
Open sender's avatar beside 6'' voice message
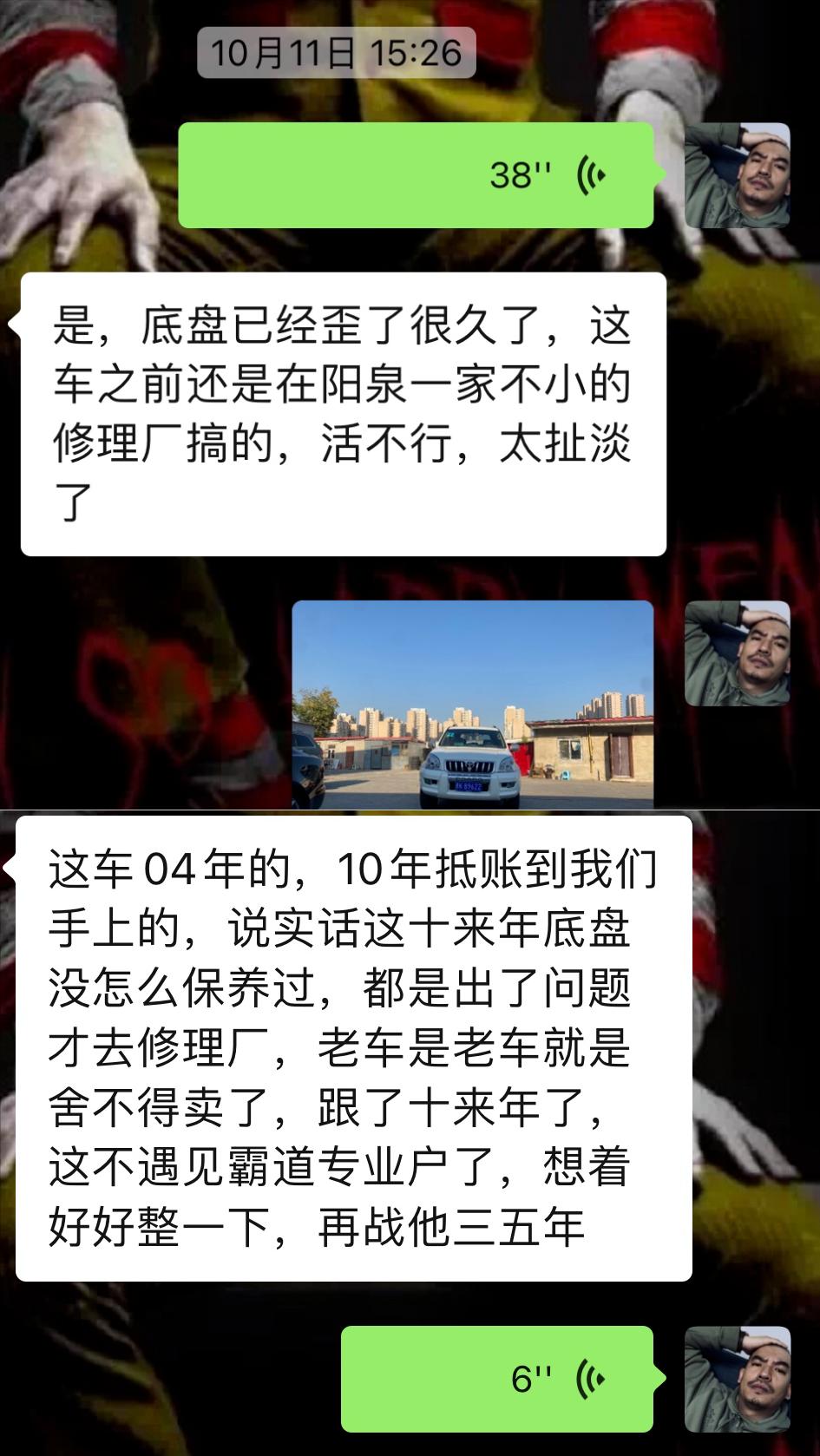737,1378
